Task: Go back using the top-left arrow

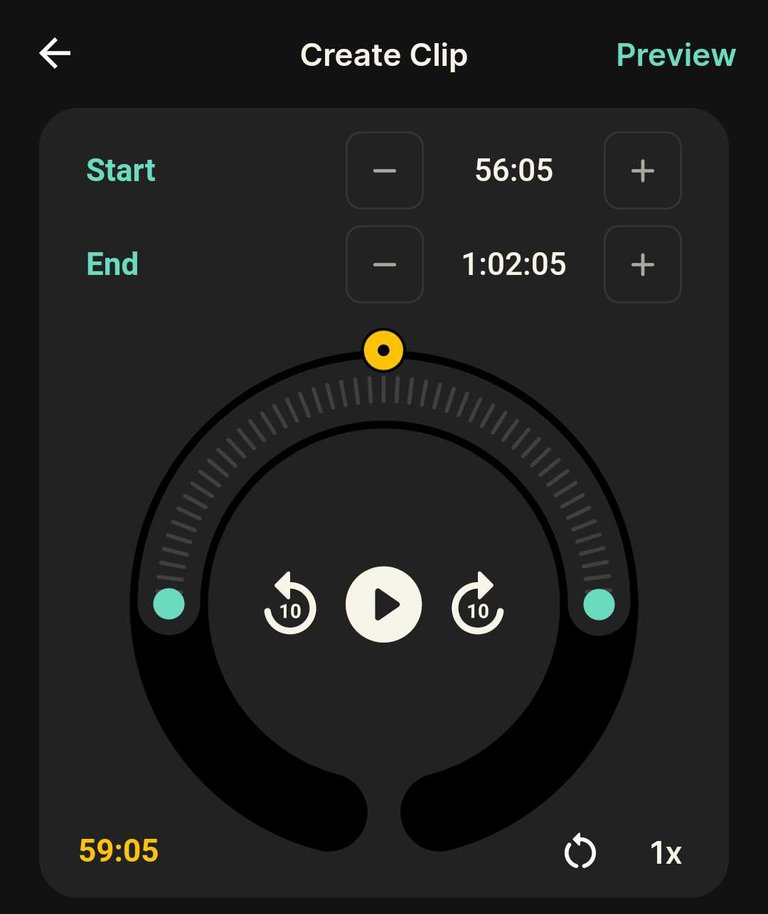Action: 55,54
